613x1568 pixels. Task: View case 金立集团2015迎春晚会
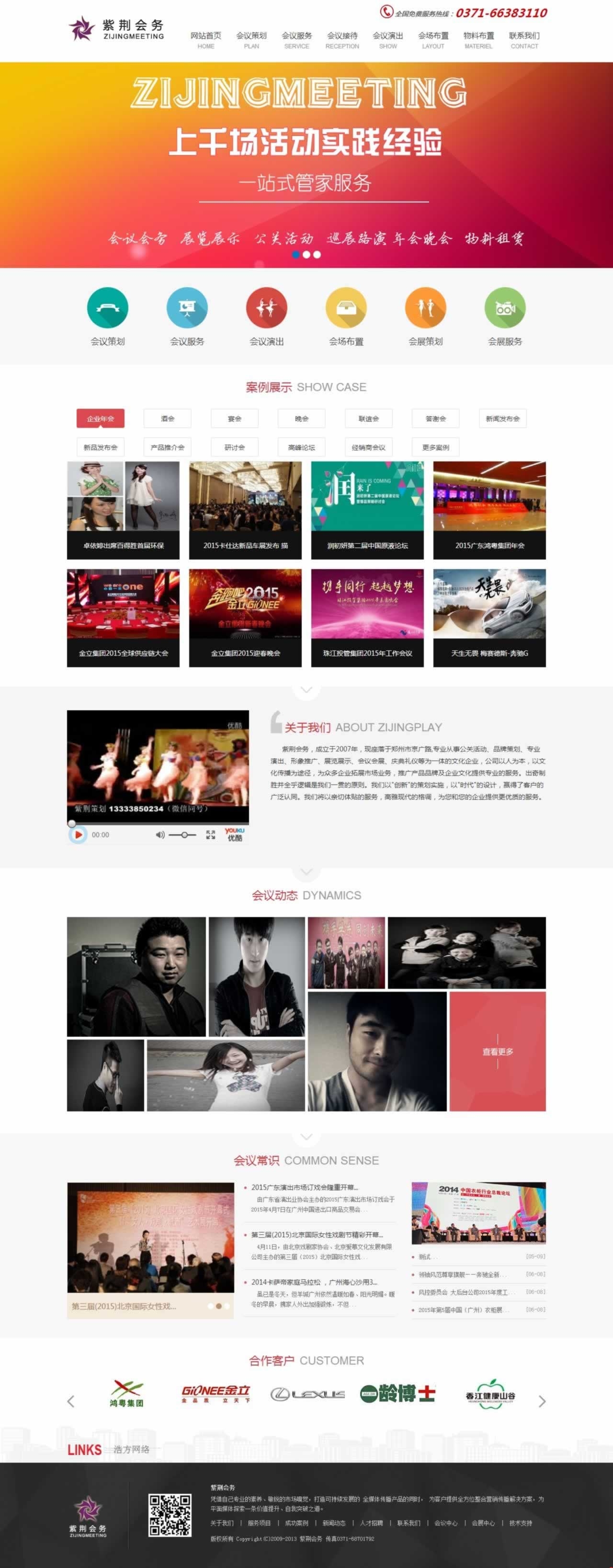(x=245, y=618)
